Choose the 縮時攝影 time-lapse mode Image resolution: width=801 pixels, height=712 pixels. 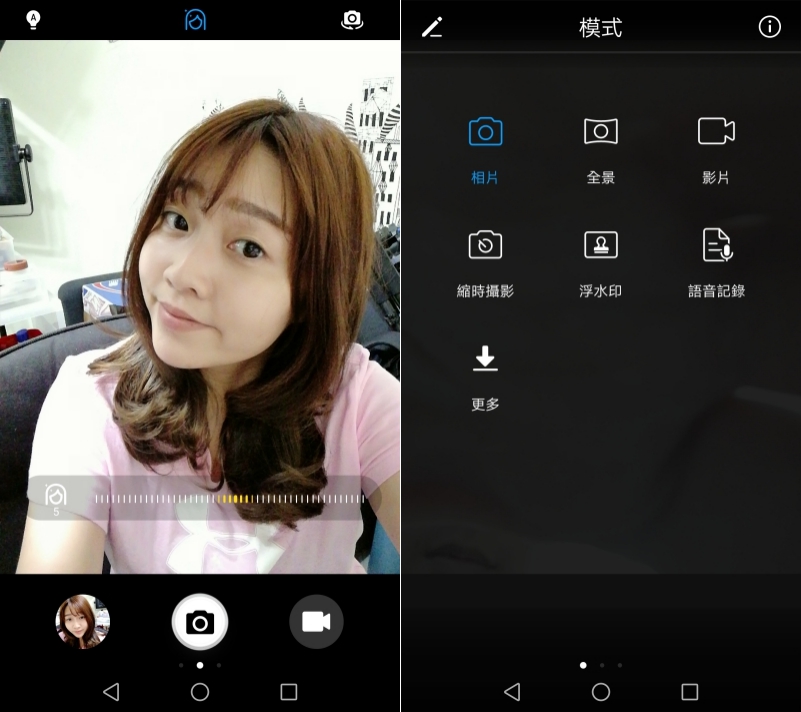click(x=485, y=262)
